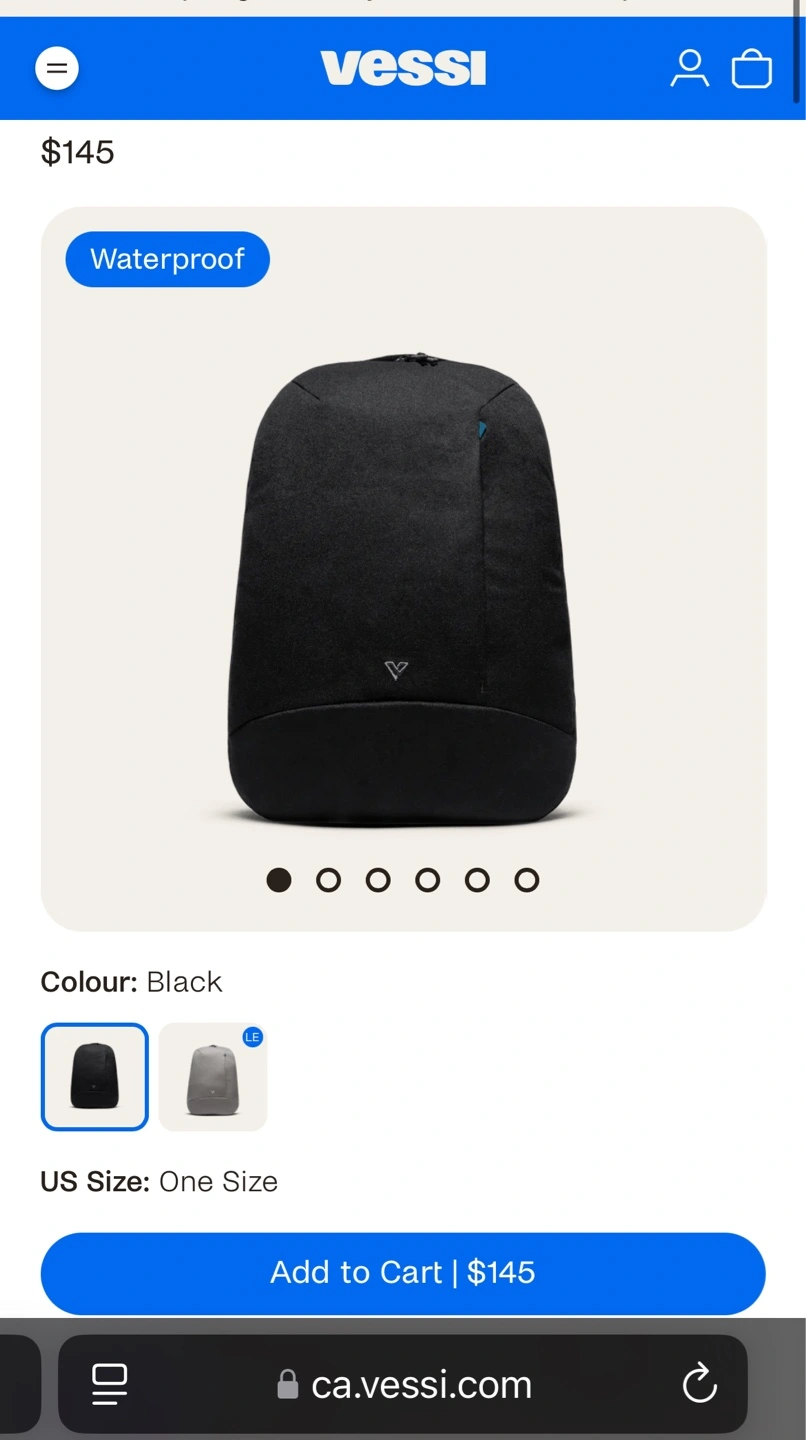806x1440 pixels.
Task: Select the grey limited edition colour swatch
Action: click(213, 1077)
